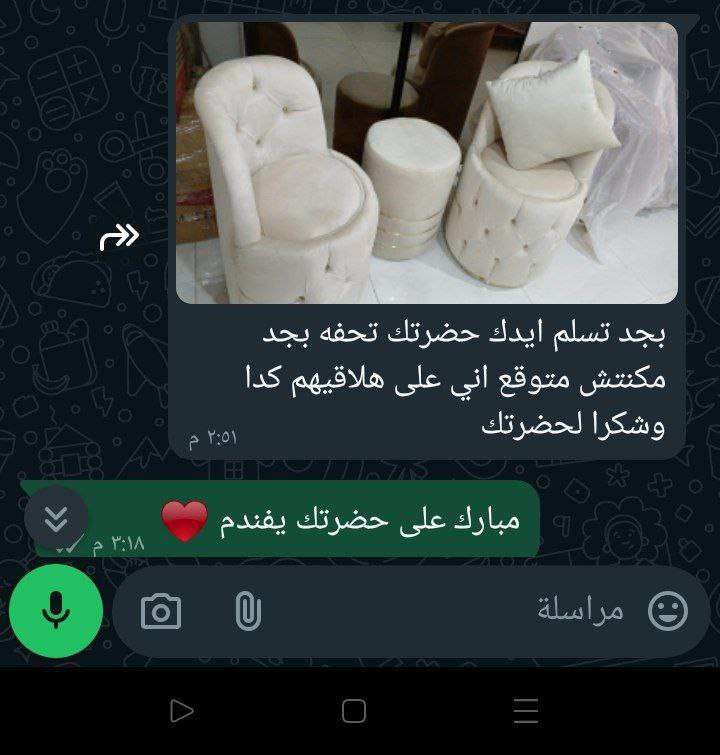Attach a file with the paperclip
720x755 pixels.
pos(247,611)
